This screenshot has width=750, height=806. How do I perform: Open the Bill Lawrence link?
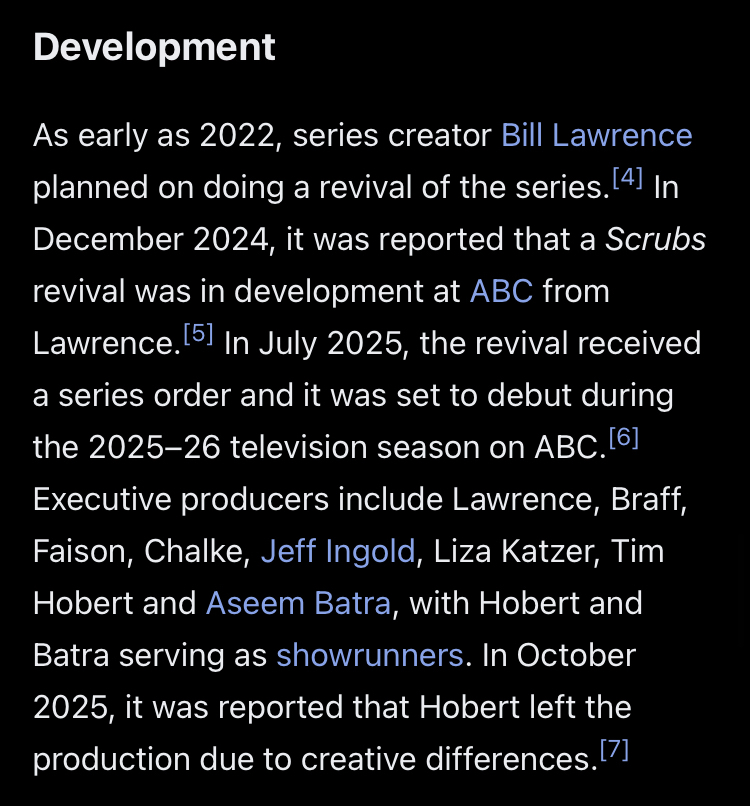point(596,135)
